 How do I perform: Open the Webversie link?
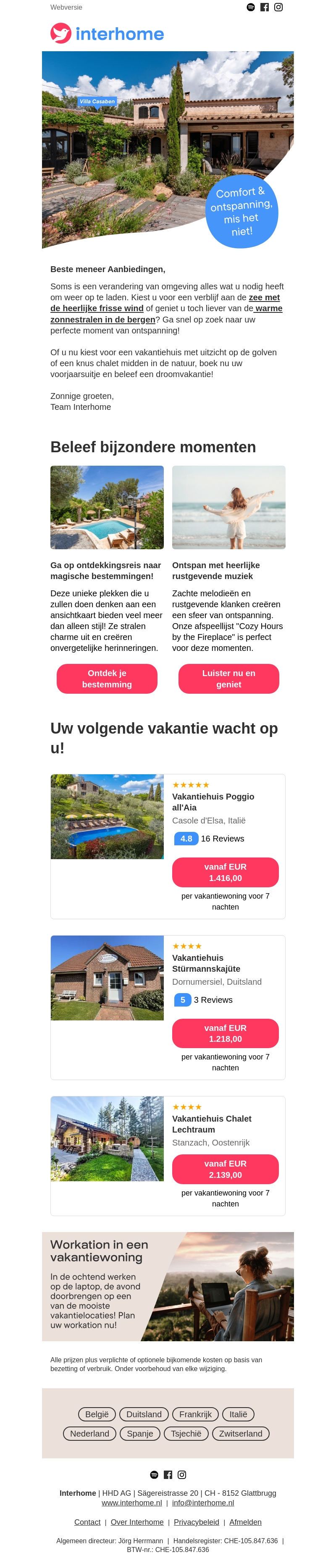(66, 7)
